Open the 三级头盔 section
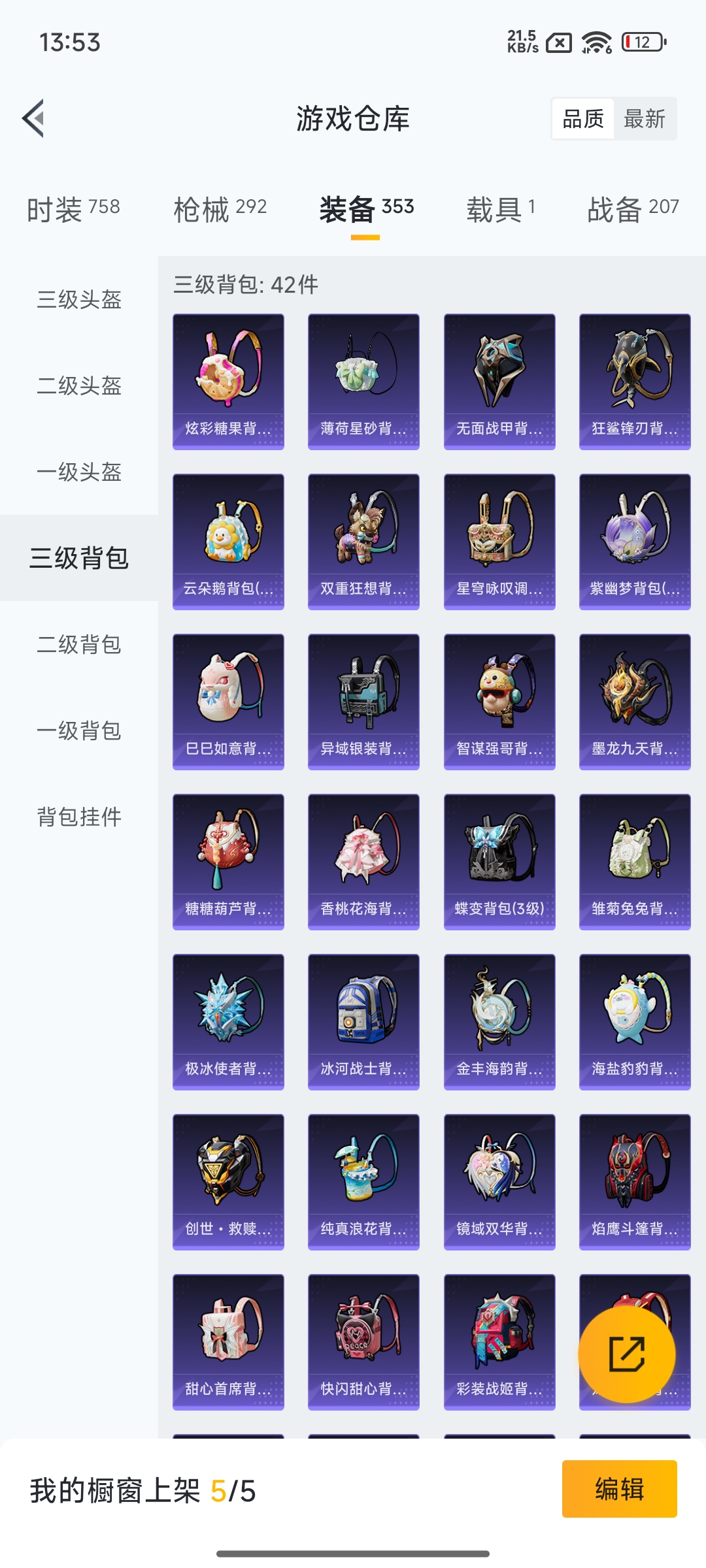The height and width of the screenshot is (1568, 706). (78, 301)
